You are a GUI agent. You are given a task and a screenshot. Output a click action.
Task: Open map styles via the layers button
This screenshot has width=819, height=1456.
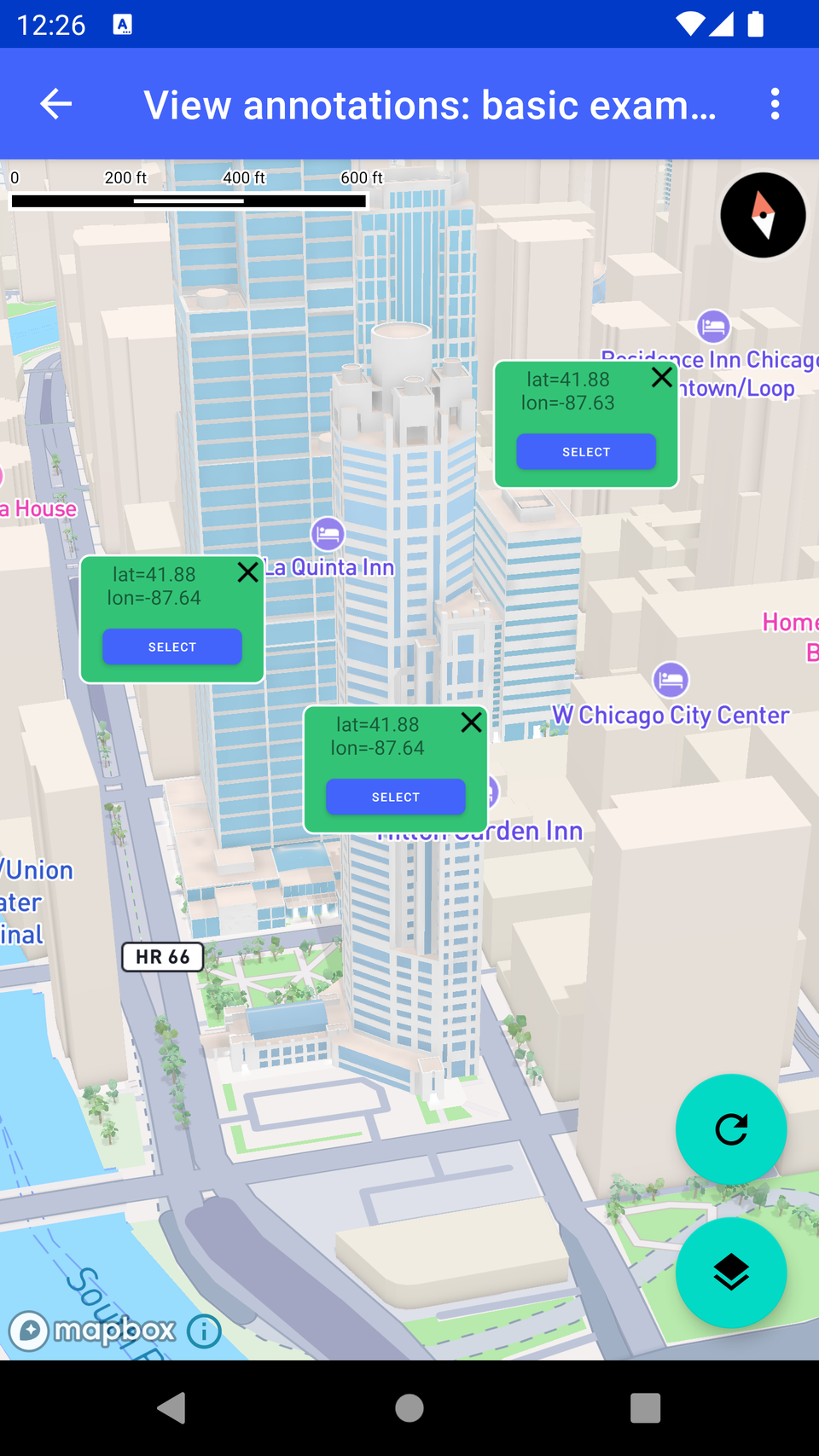pyautogui.click(x=731, y=1273)
